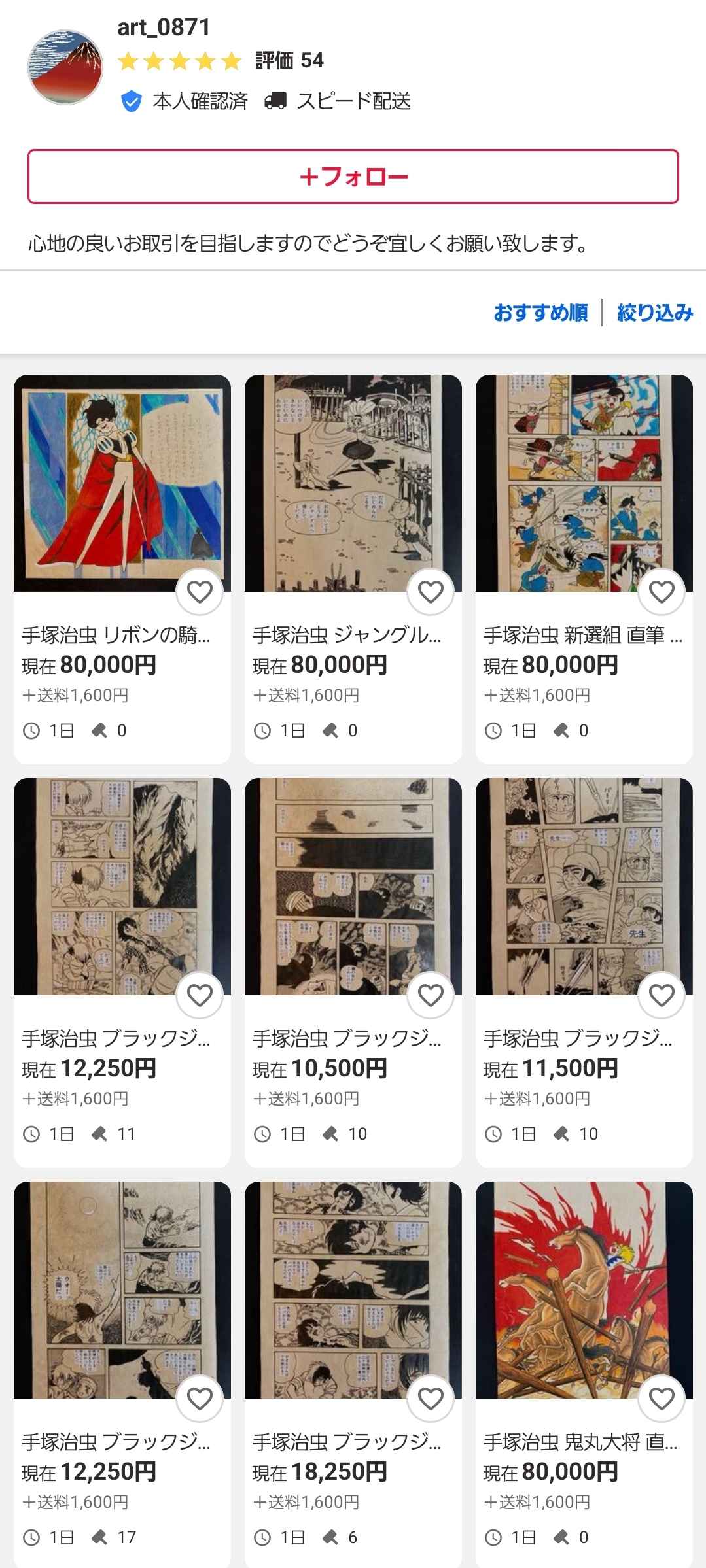
Task: Favorite the ブラックジャック item with 17 bids
Action: coord(200,1399)
